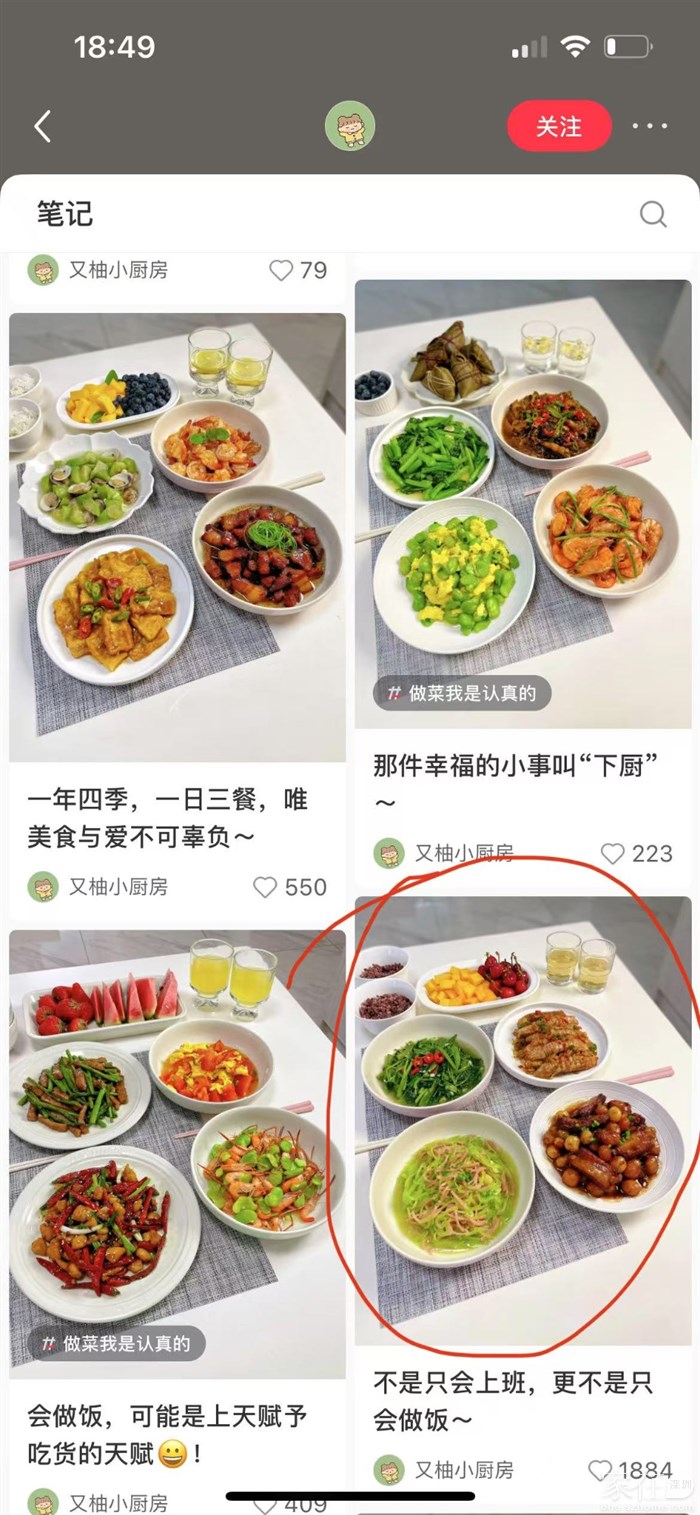700x1515 pixels.
Task: Open the 做菜我是认真的 tag on the green beans photo
Action: [463, 693]
